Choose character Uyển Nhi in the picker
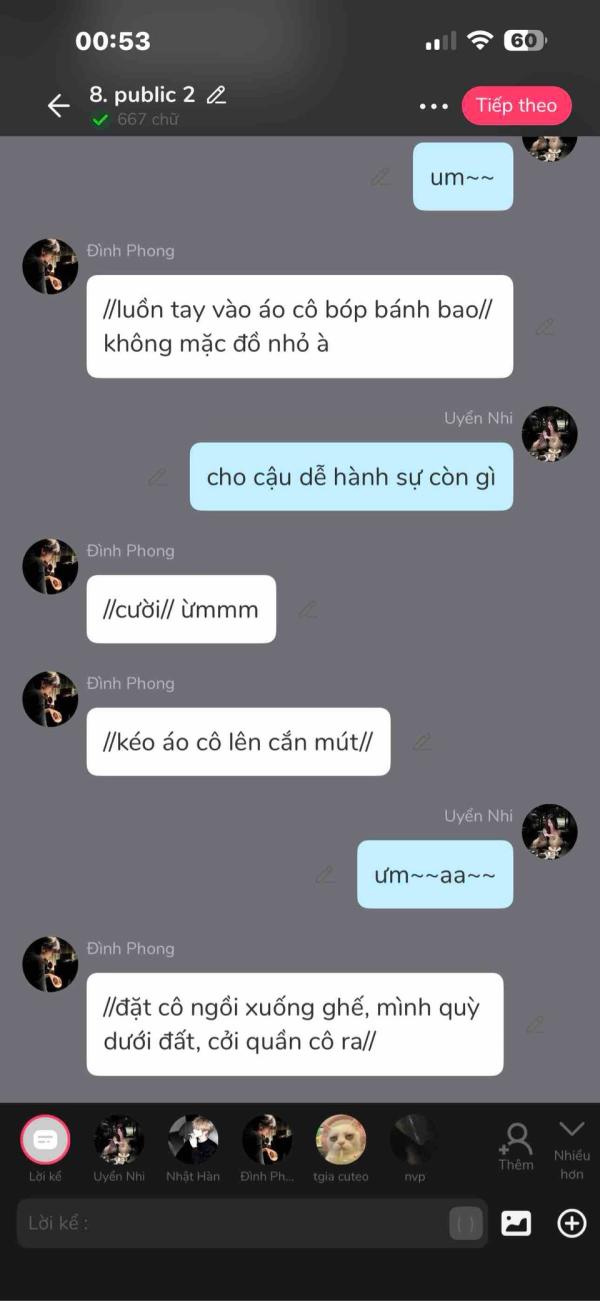 119,1148
